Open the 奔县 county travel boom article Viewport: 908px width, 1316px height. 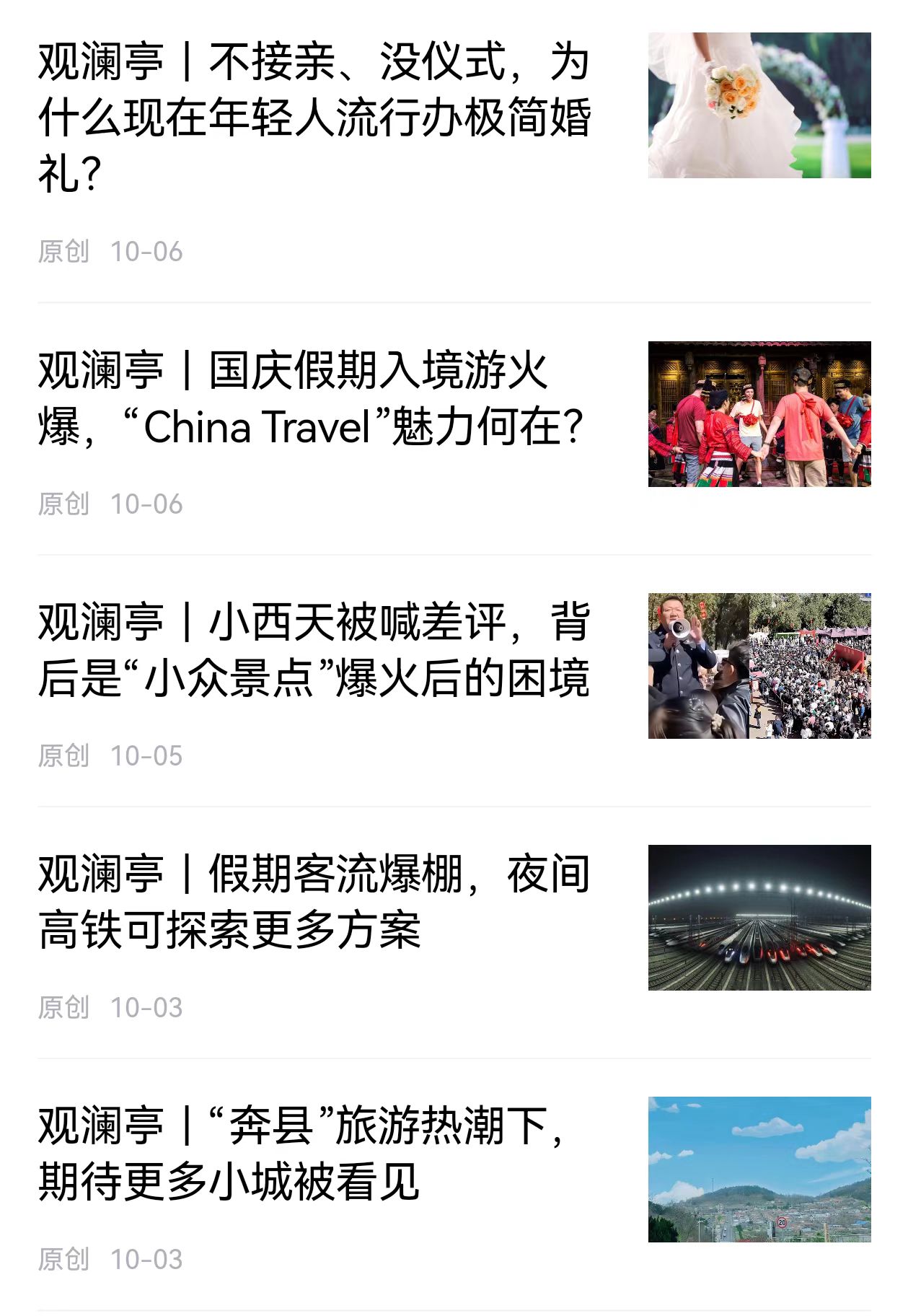303,1154
